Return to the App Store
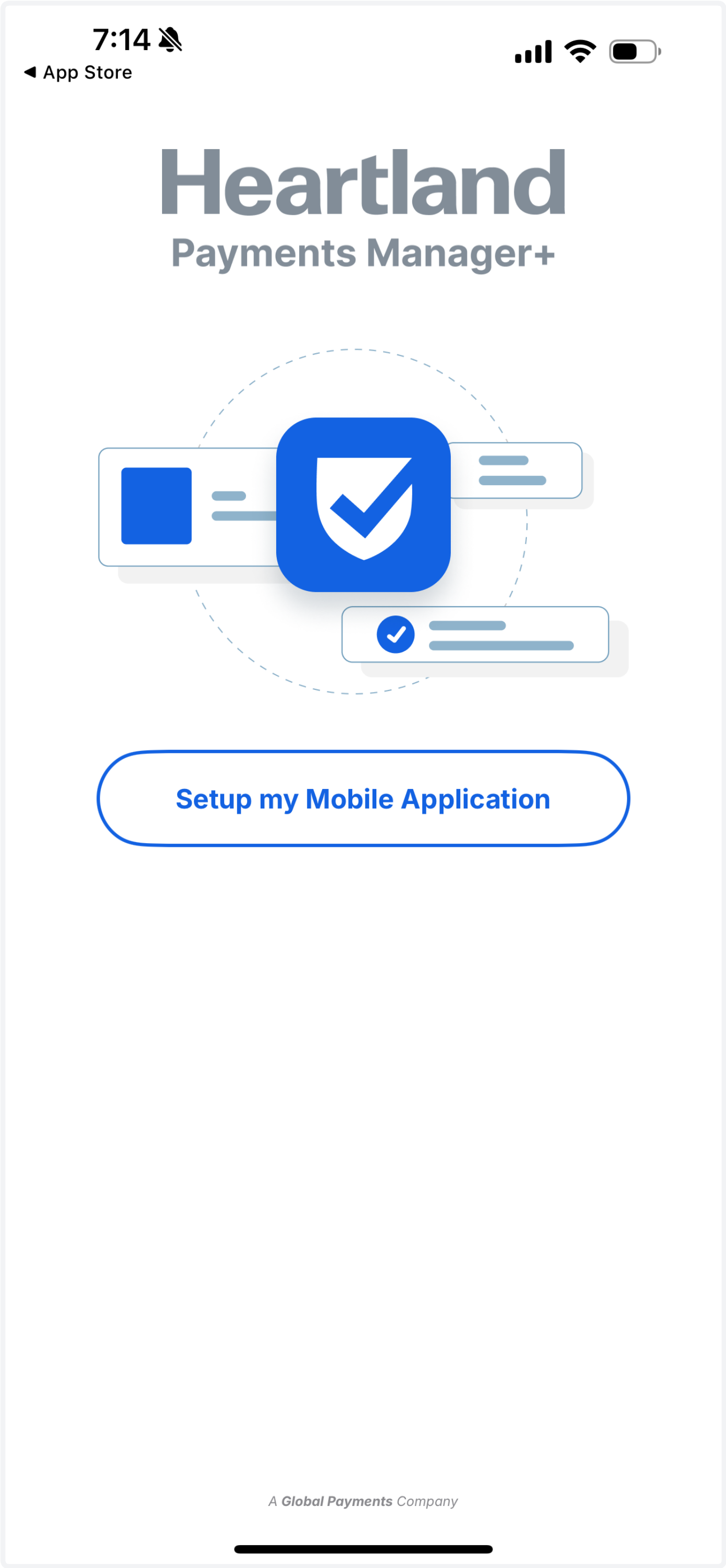 point(78,72)
